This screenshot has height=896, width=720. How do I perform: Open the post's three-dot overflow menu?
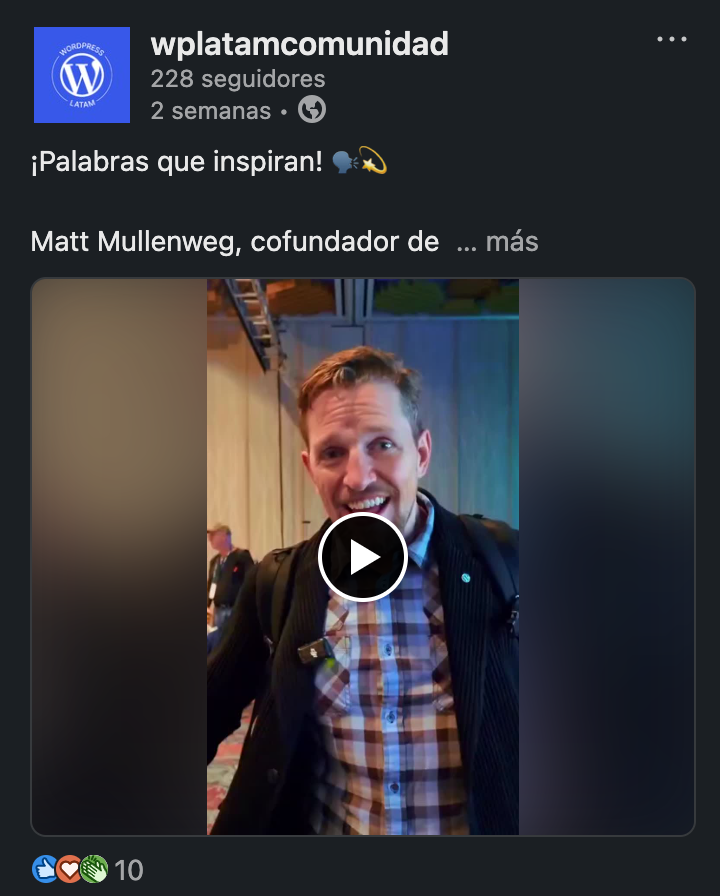point(672,40)
